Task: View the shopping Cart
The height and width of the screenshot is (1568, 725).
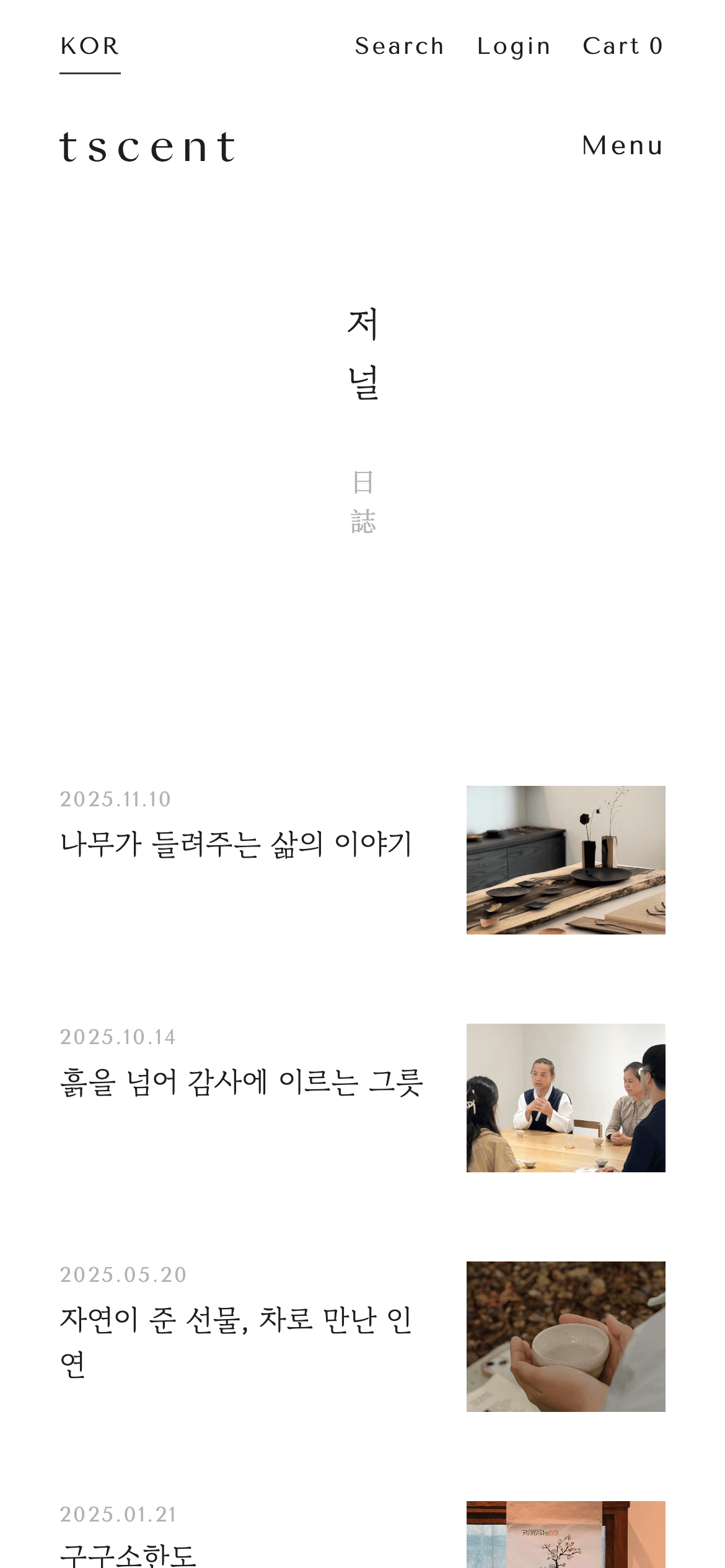Action: pyautogui.click(x=623, y=47)
